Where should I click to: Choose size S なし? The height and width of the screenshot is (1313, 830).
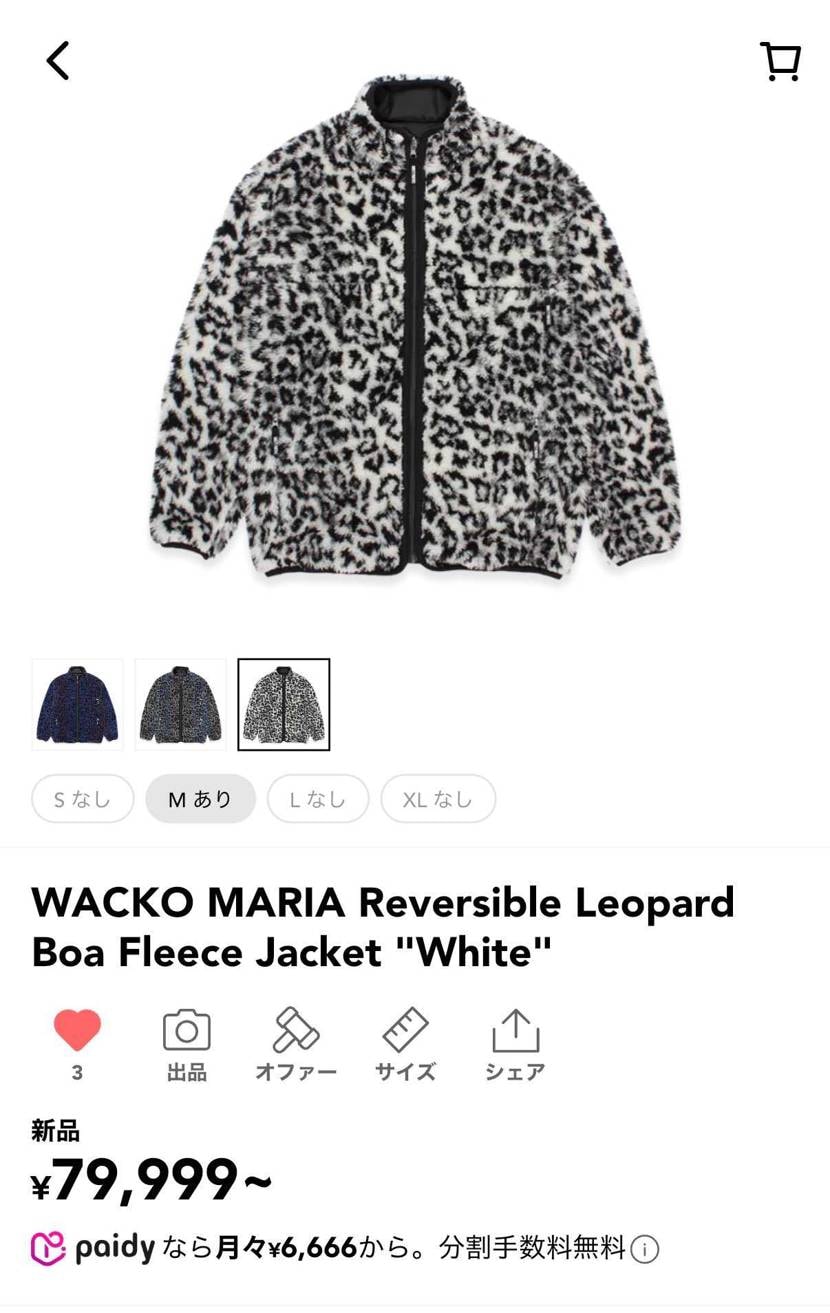coord(82,799)
